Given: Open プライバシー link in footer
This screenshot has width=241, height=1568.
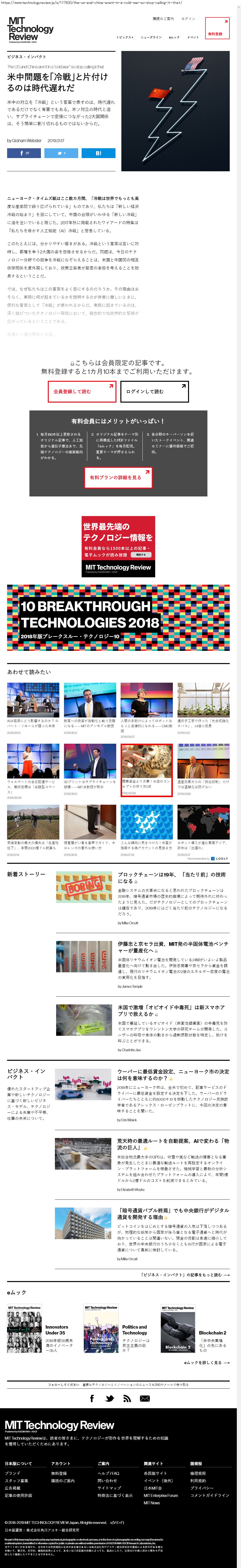Looking at the screenshot, I should coord(202,1488).
